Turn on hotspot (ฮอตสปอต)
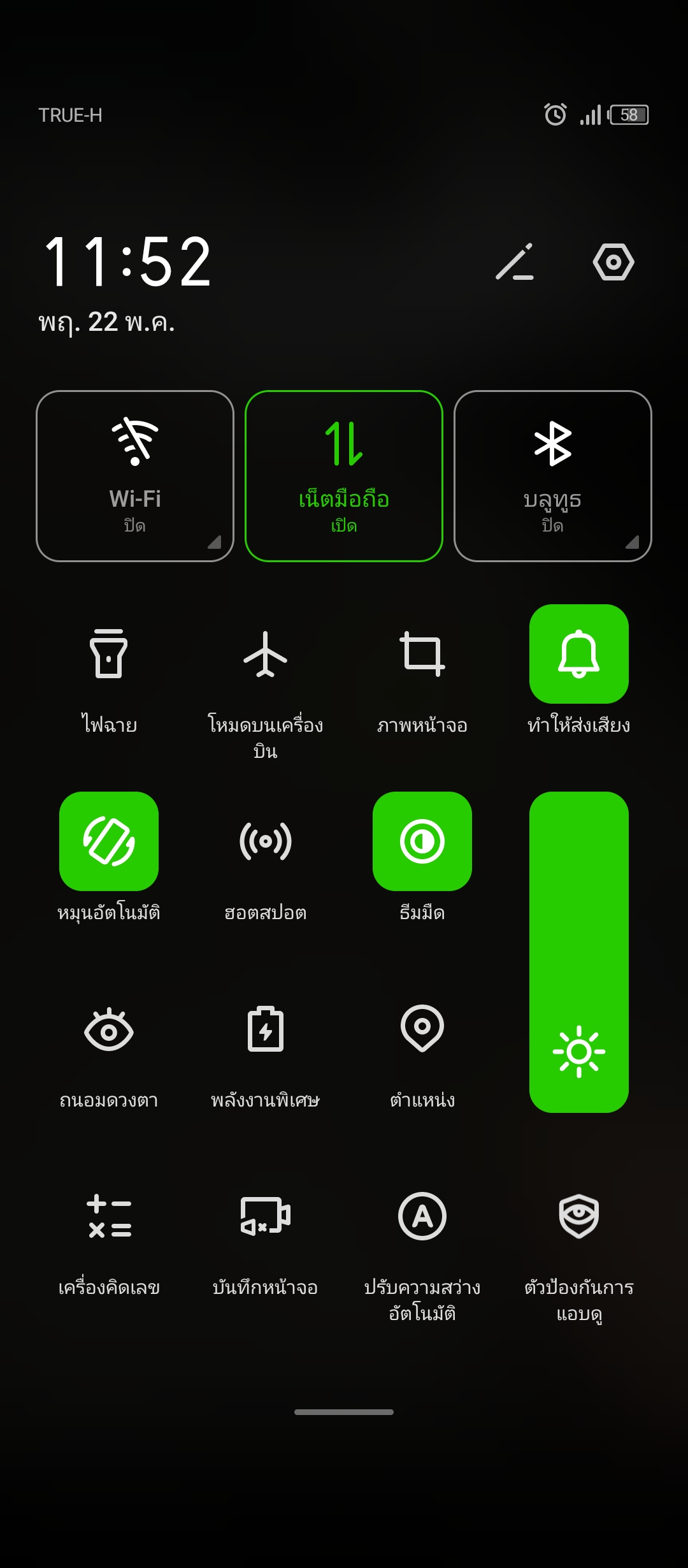The height and width of the screenshot is (1568, 688). [266, 841]
